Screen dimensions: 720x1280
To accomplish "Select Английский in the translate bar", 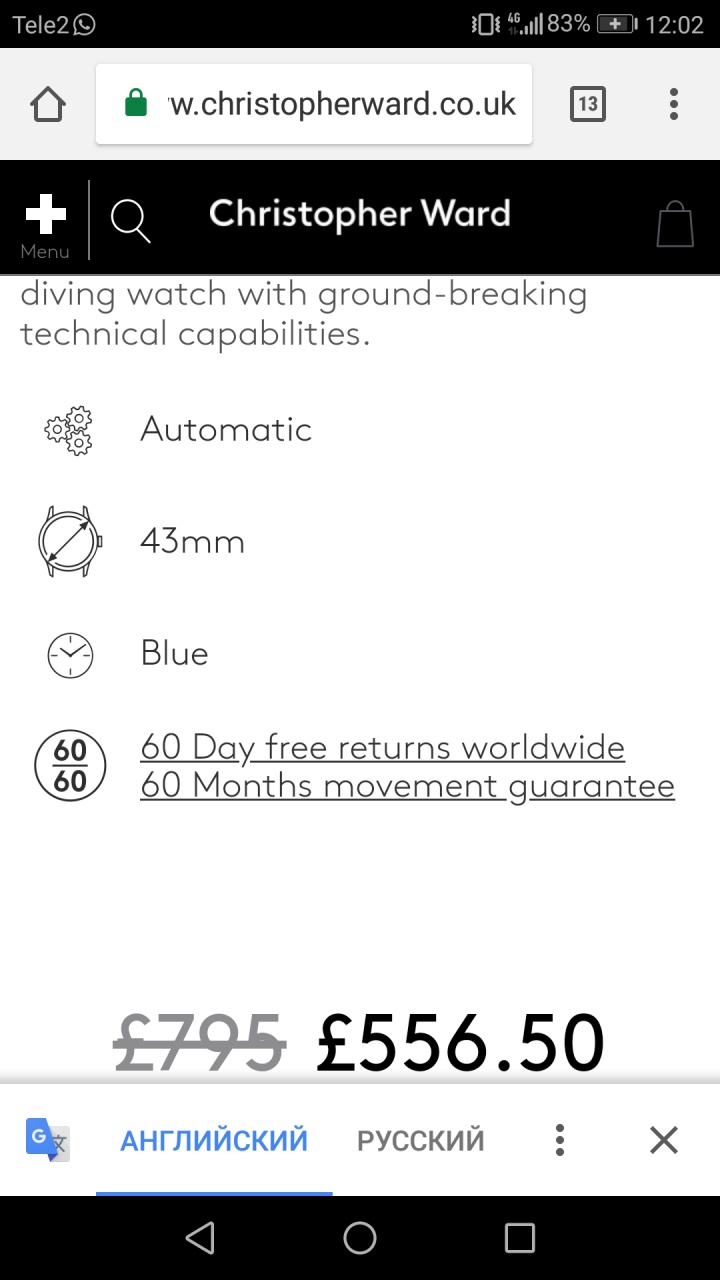I will pyautogui.click(x=214, y=1140).
